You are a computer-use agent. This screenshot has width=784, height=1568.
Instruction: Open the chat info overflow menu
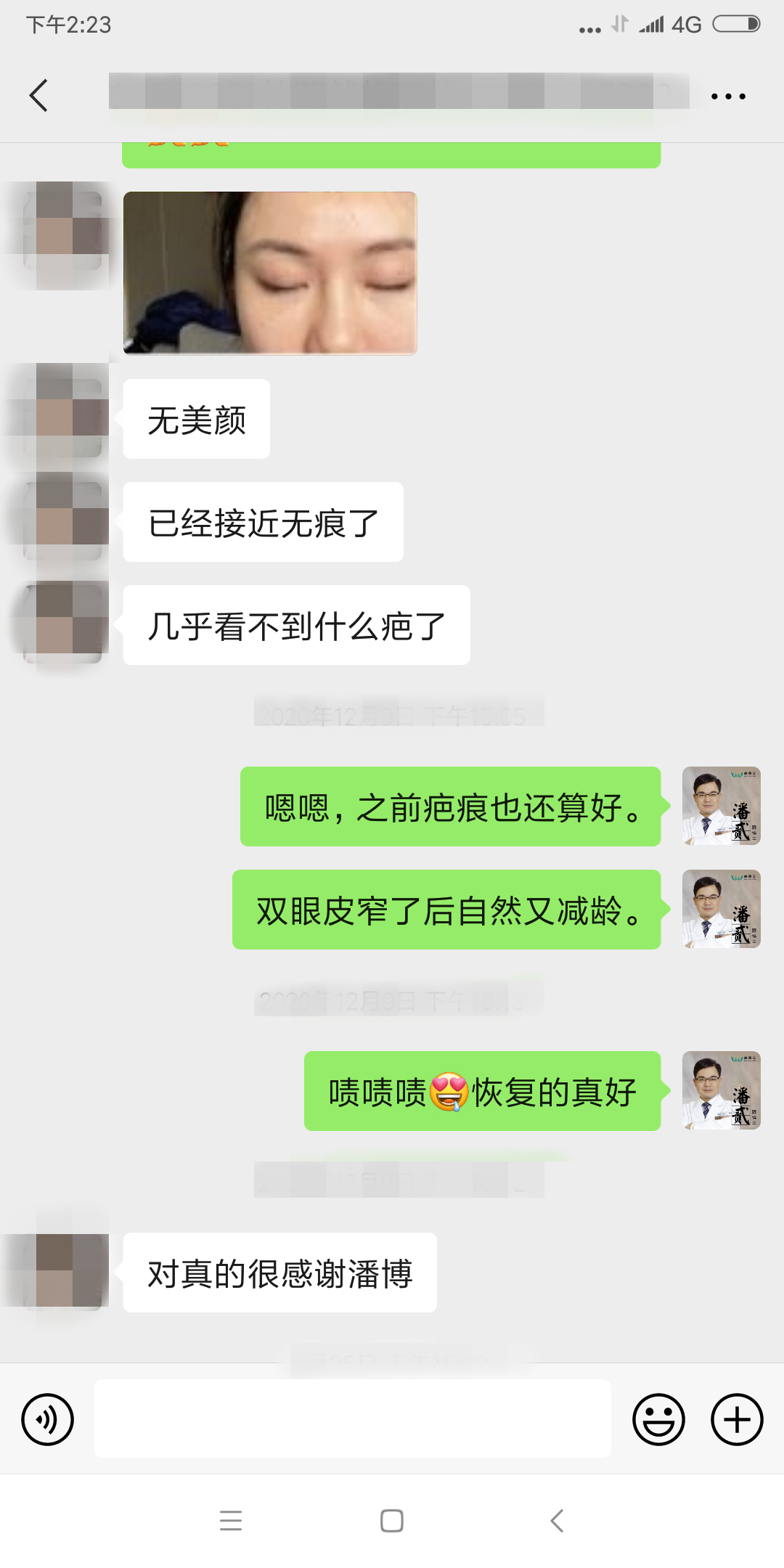(x=728, y=96)
